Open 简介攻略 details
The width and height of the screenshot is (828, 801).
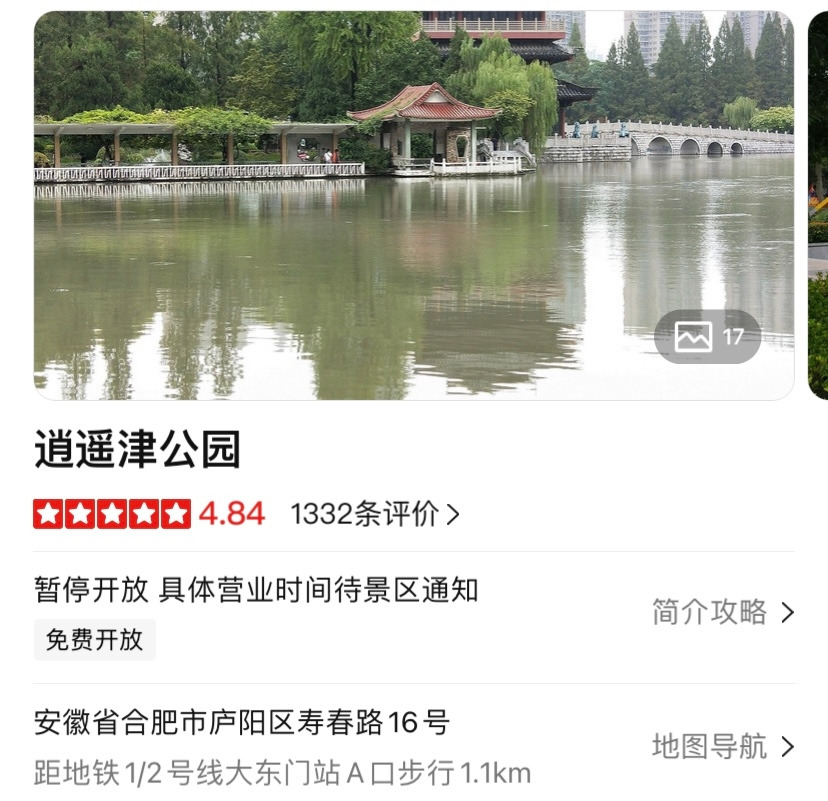pos(723,612)
